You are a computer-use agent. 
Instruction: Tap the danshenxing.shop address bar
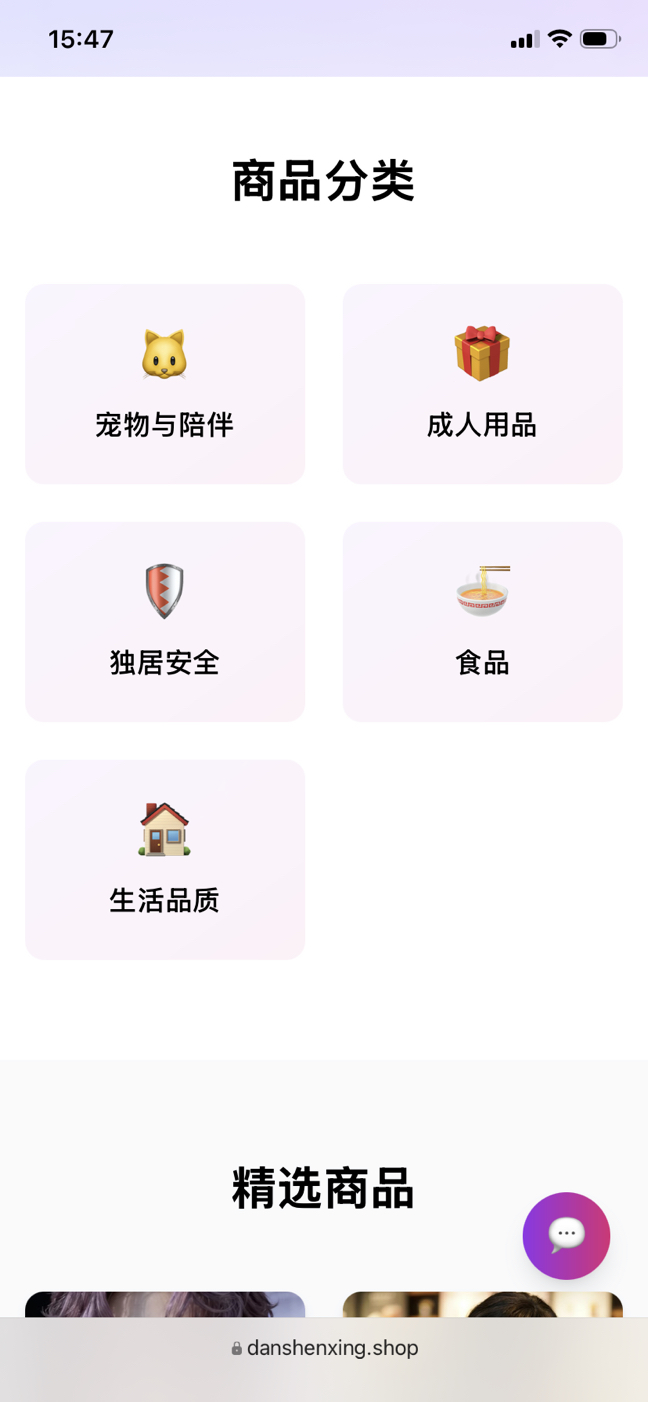[324, 1348]
